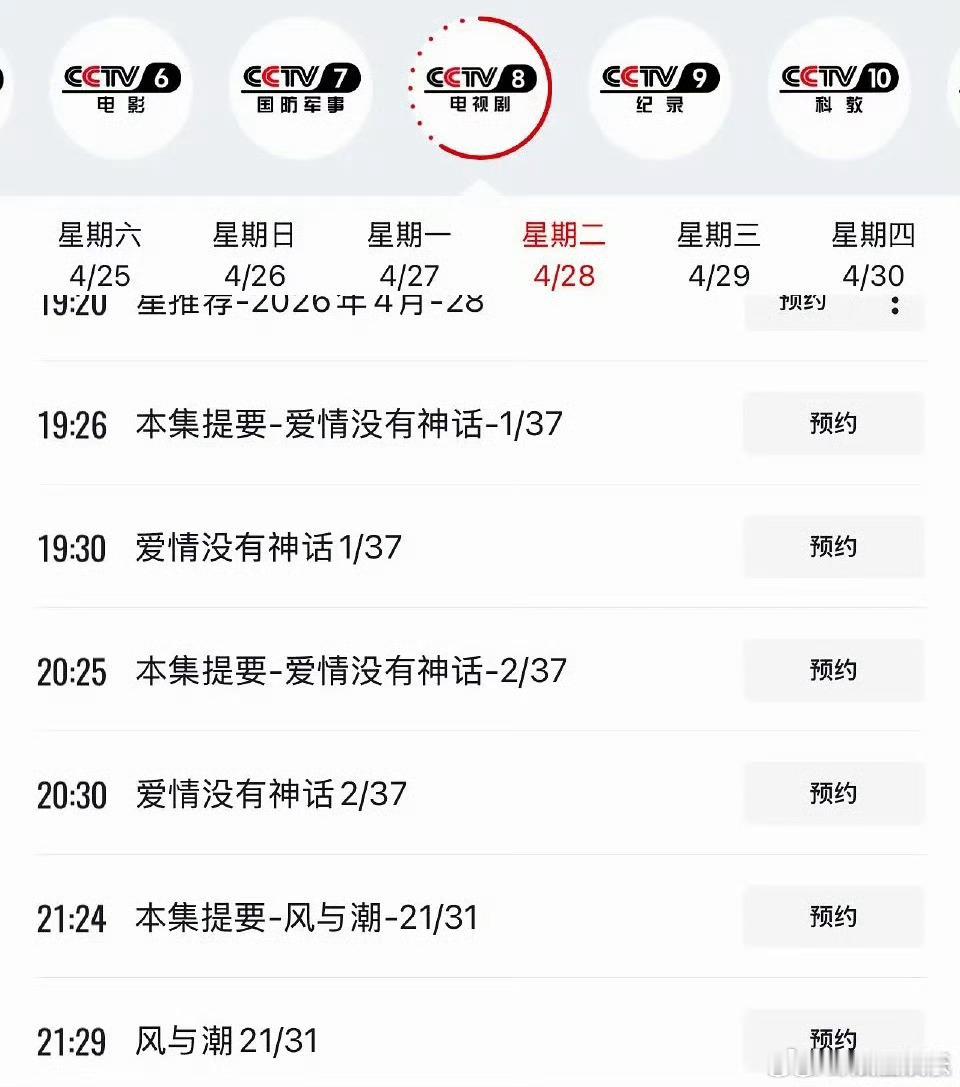960x1087 pixels.
Task: Click 预约 next to 风与潮 21/31
Action: click(x=833, y=1040)
